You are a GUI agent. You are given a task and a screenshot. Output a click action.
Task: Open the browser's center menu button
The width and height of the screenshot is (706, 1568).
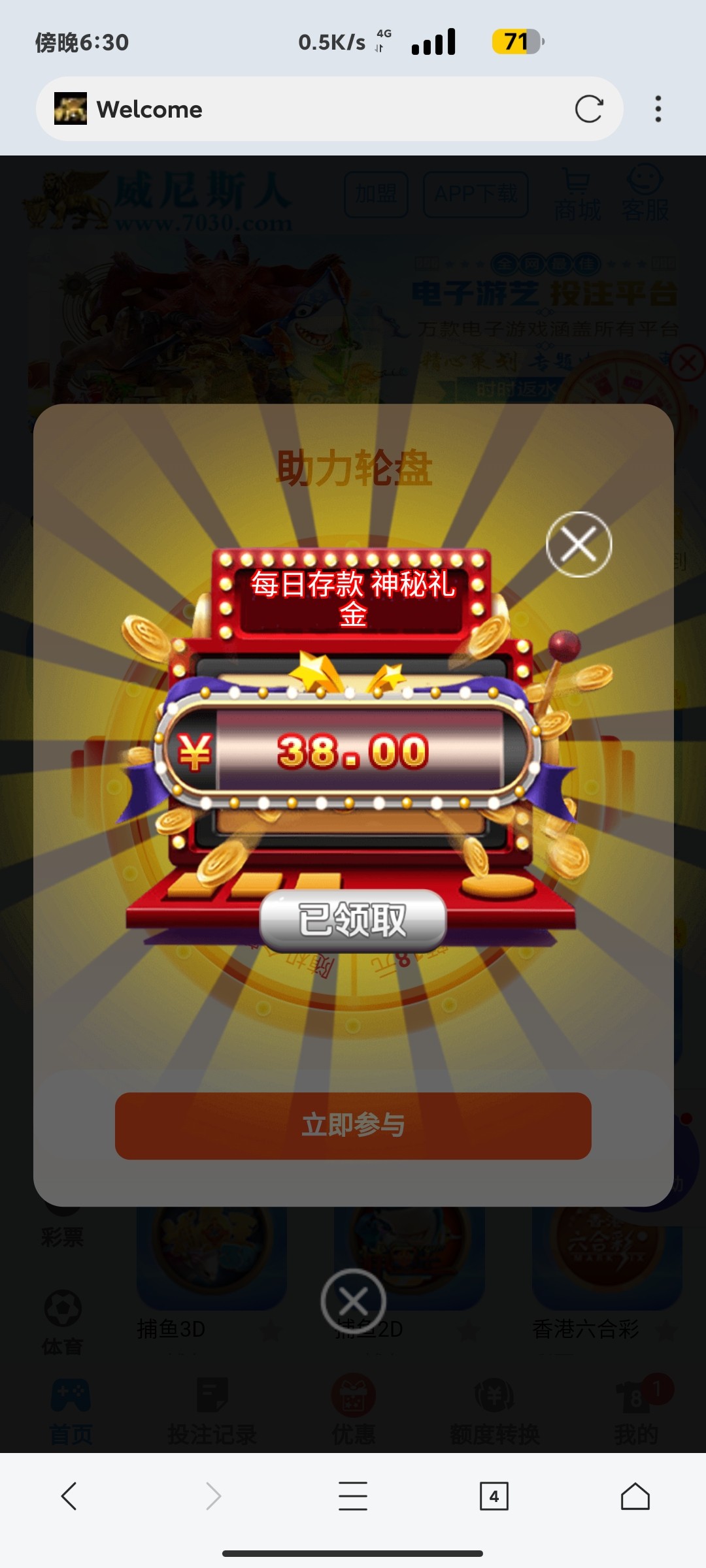click(353, 1495)
